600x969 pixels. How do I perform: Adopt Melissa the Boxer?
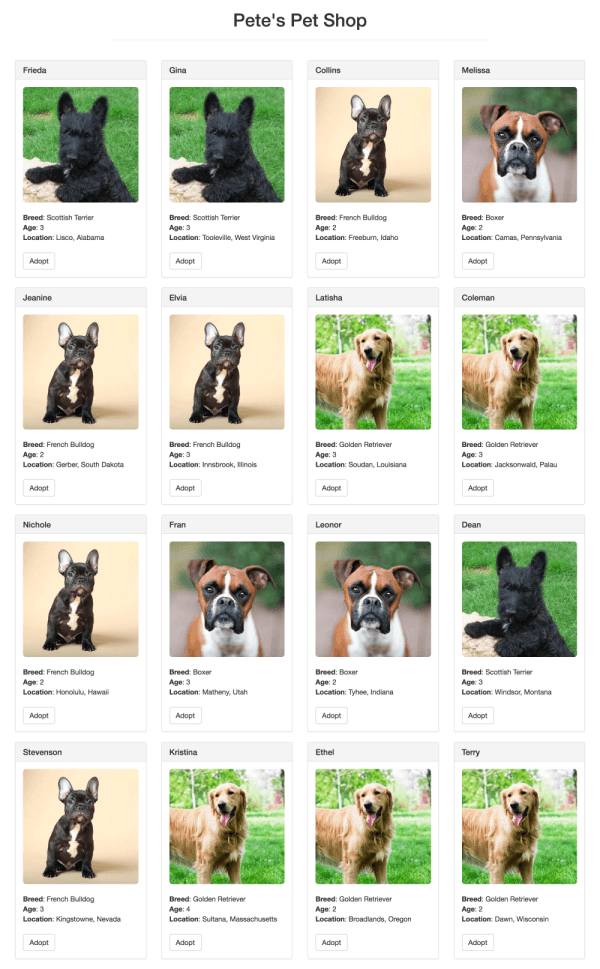478,261
